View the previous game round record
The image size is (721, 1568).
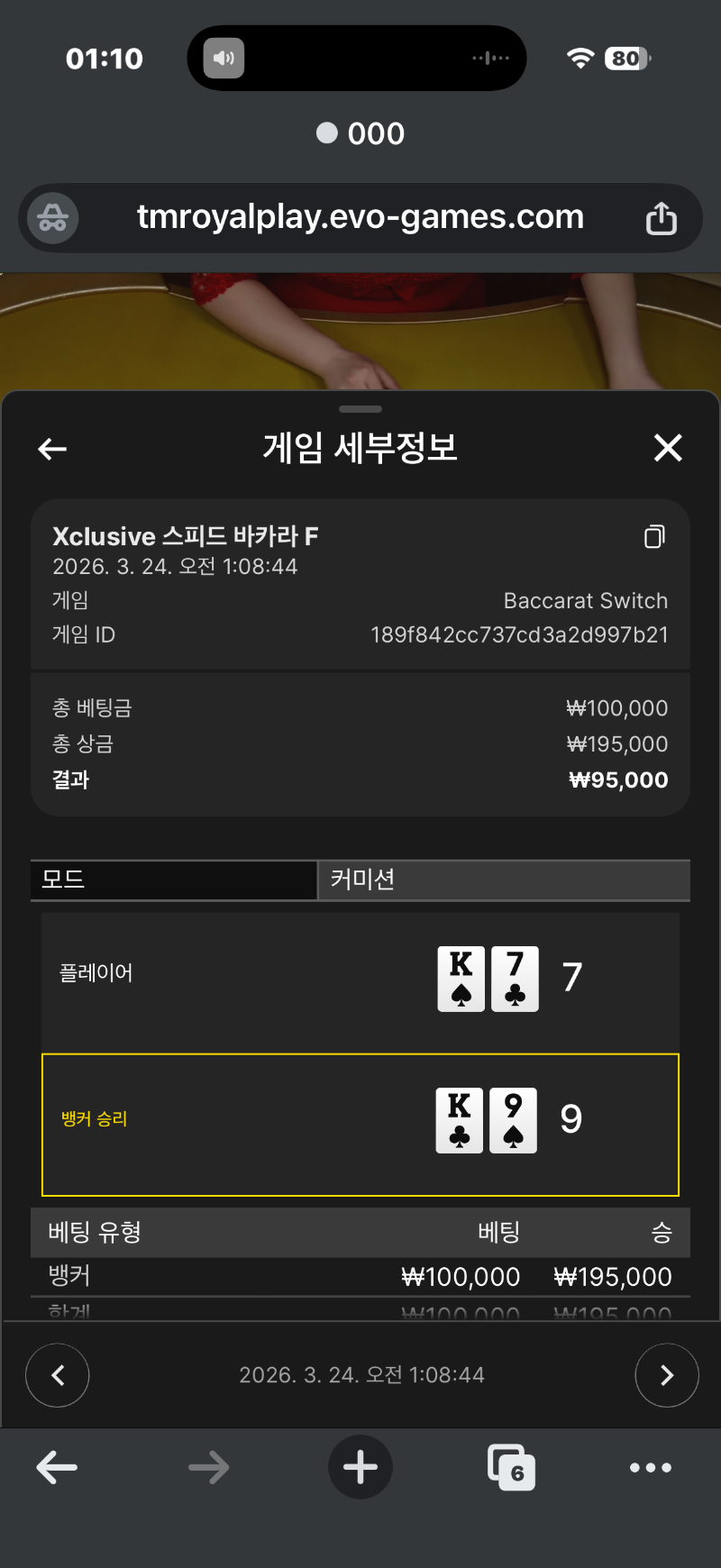(x=58, y=1375)
